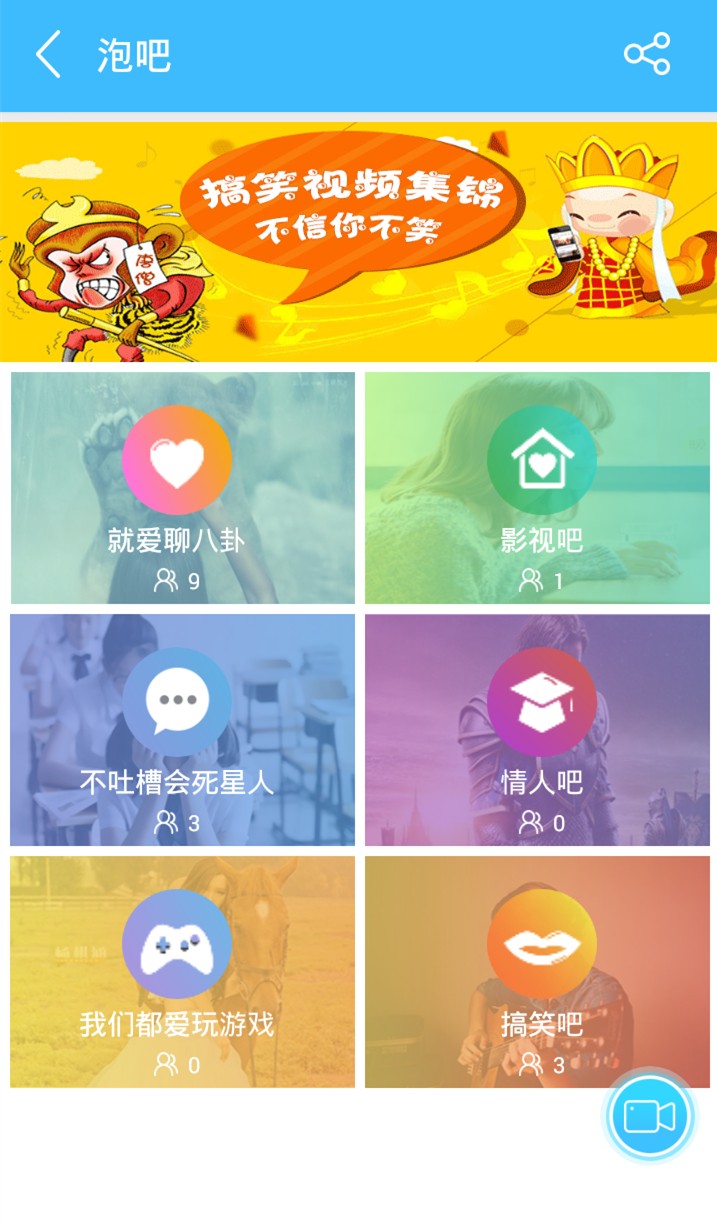The height and width of the screenshot is (1224, 717).
Task: Join the 不吐槽会死星人 room
Action: click(182, 730)
